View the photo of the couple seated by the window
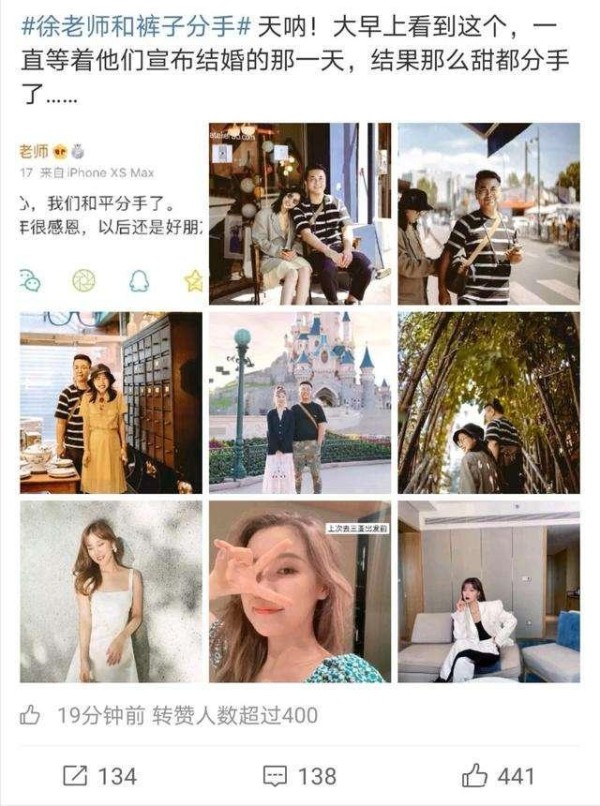 point(300,213)
